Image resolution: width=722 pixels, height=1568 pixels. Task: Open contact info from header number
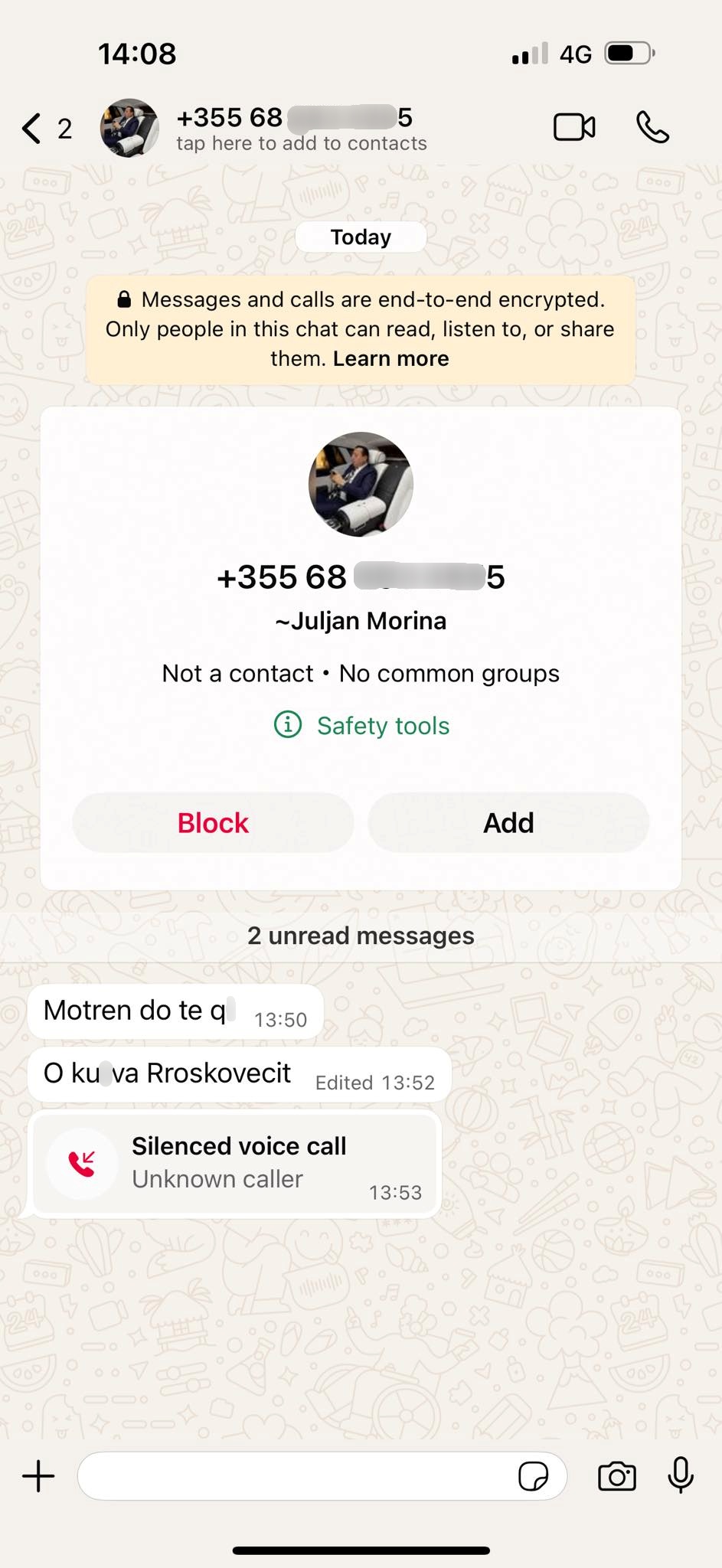tap(295, 118)
